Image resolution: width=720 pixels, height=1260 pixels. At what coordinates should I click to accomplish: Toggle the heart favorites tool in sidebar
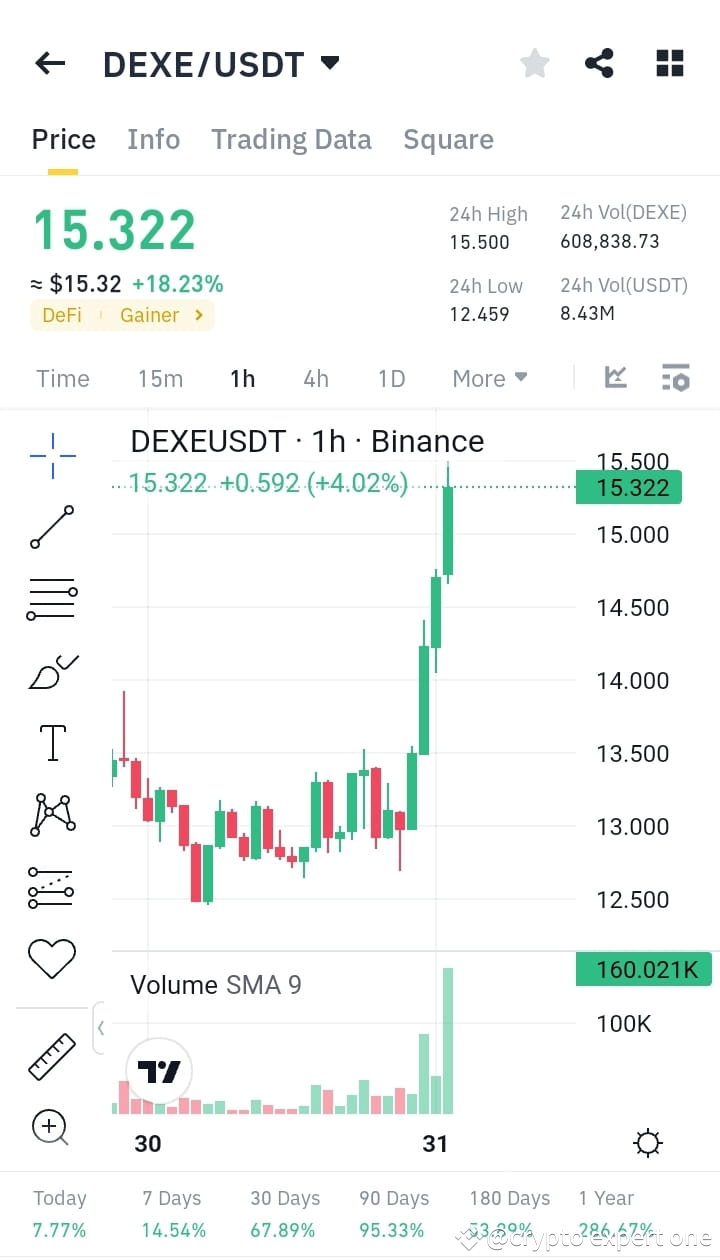(50, 957)
